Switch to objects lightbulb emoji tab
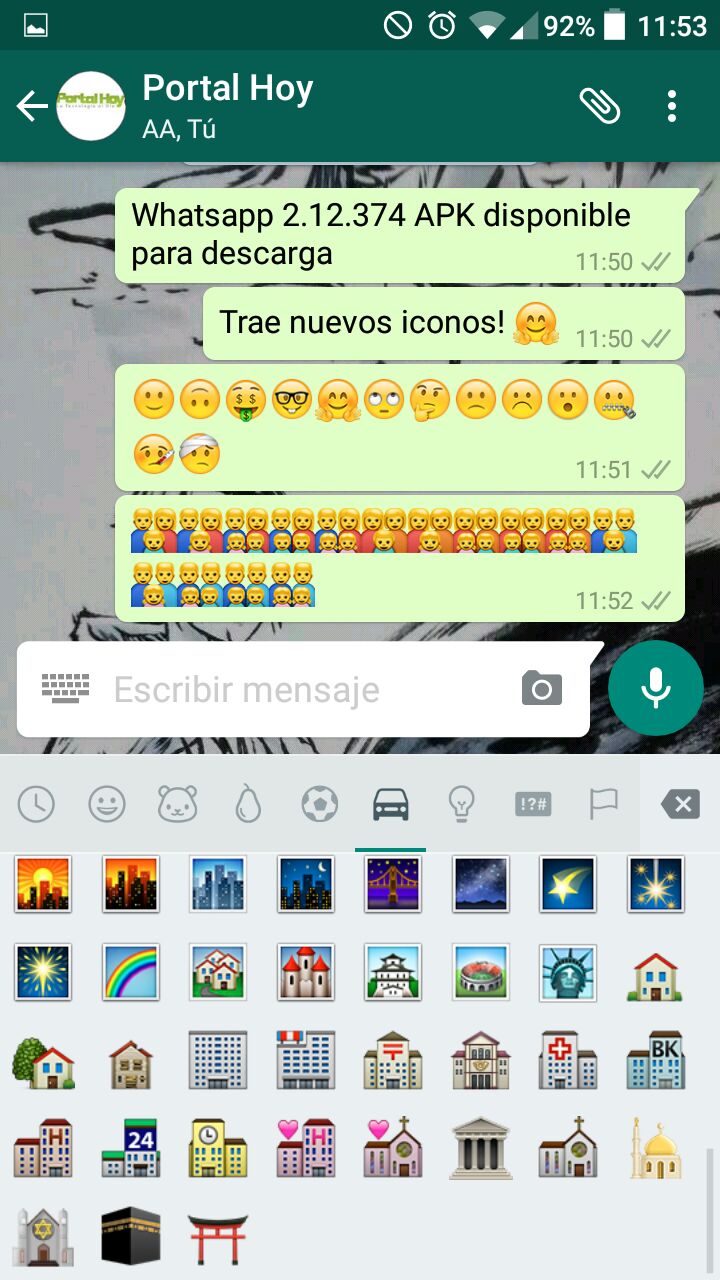 [x=460, y=803]
